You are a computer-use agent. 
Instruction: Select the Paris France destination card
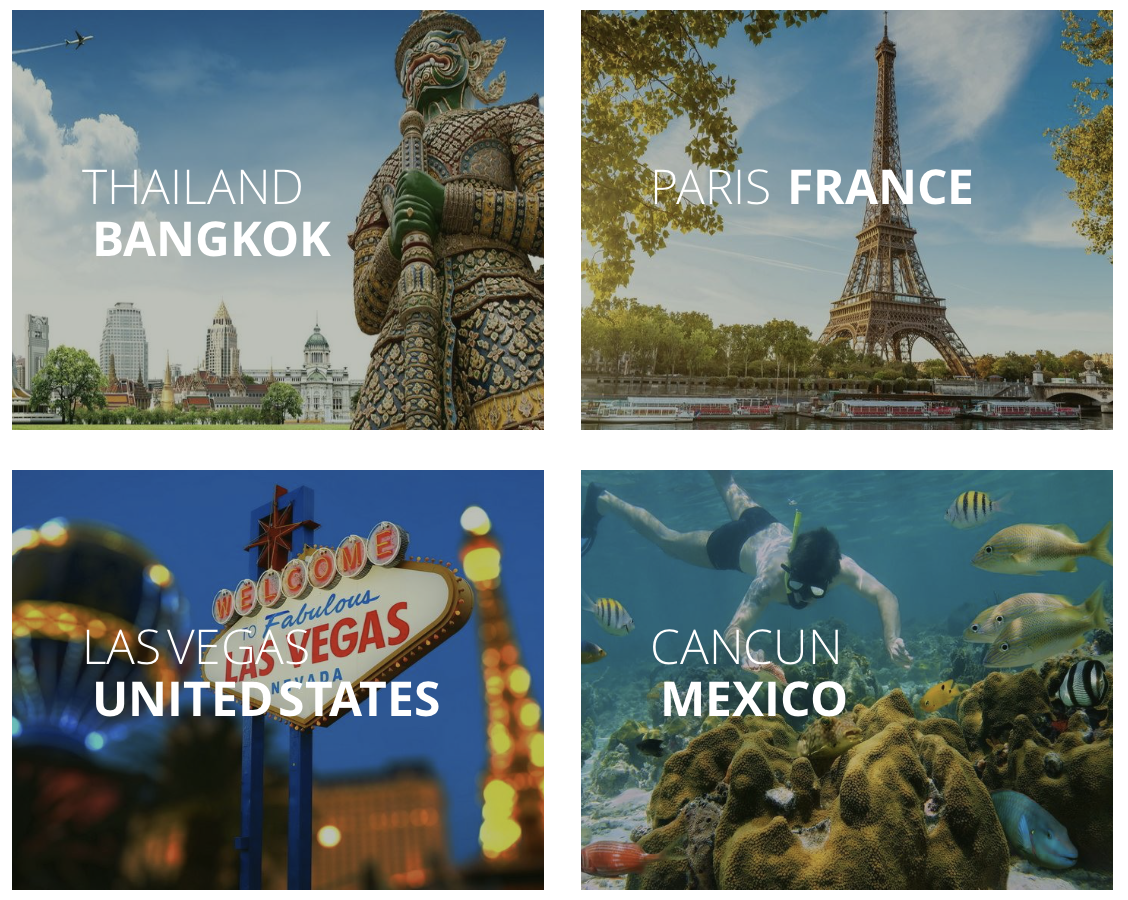846,220
